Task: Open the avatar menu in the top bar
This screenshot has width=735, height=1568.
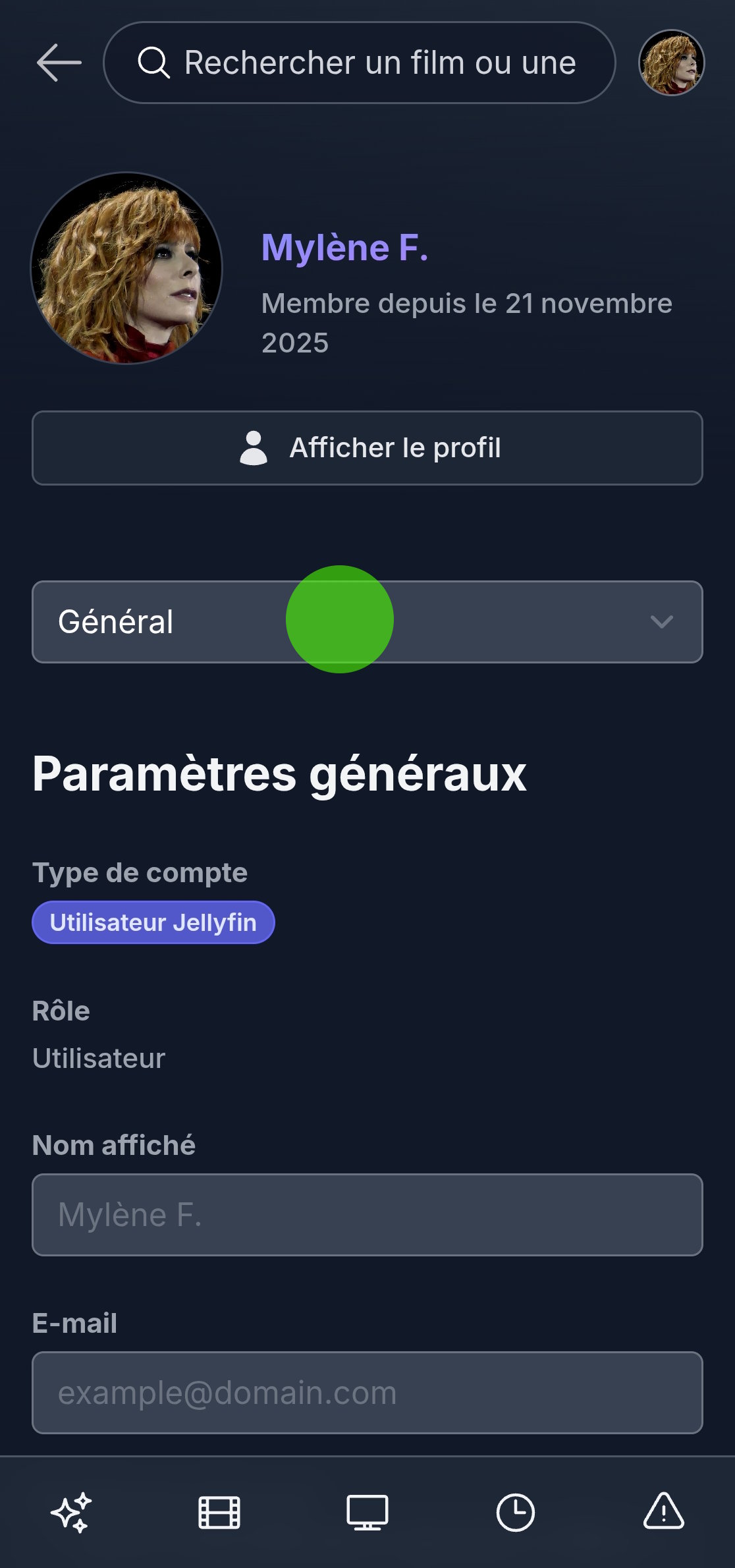Action: [671, 63]
